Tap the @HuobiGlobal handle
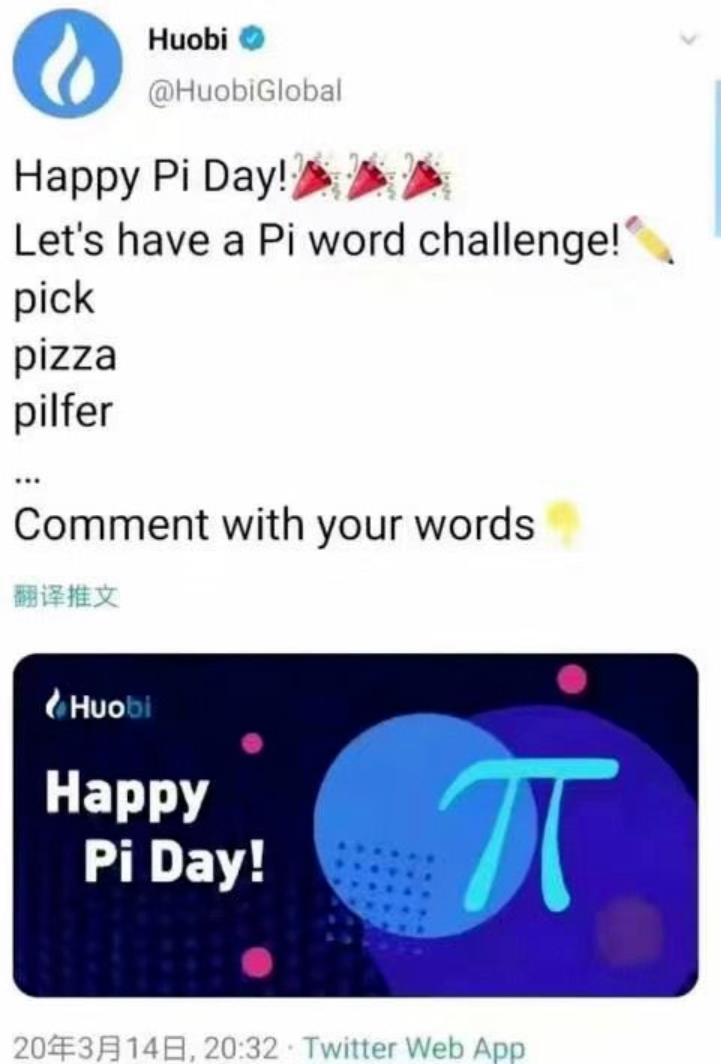The width and height of the screenshot is (721, 1064). coord(245,91)
